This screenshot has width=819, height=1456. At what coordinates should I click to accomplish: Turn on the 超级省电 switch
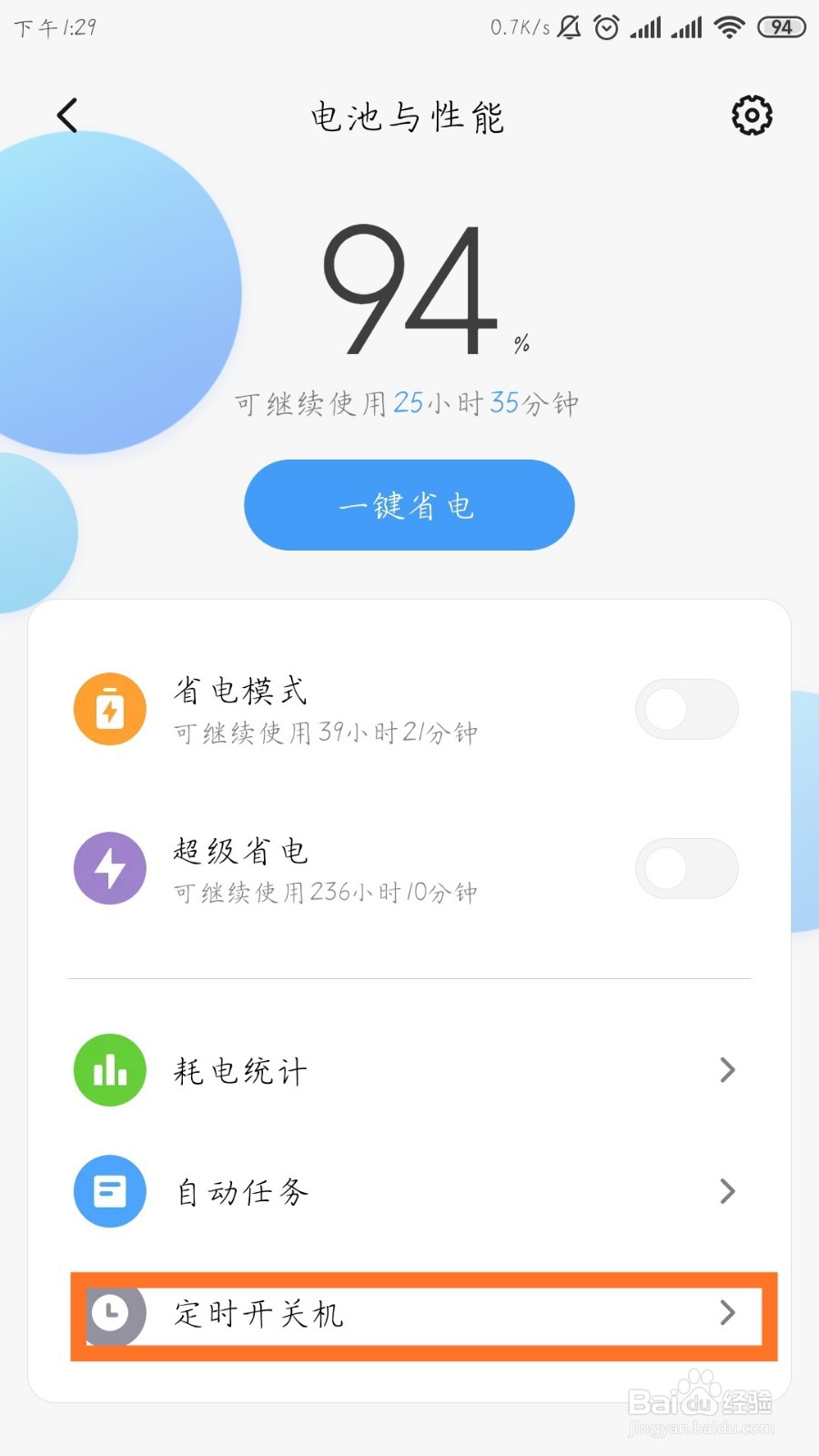(x=686, y=869)
